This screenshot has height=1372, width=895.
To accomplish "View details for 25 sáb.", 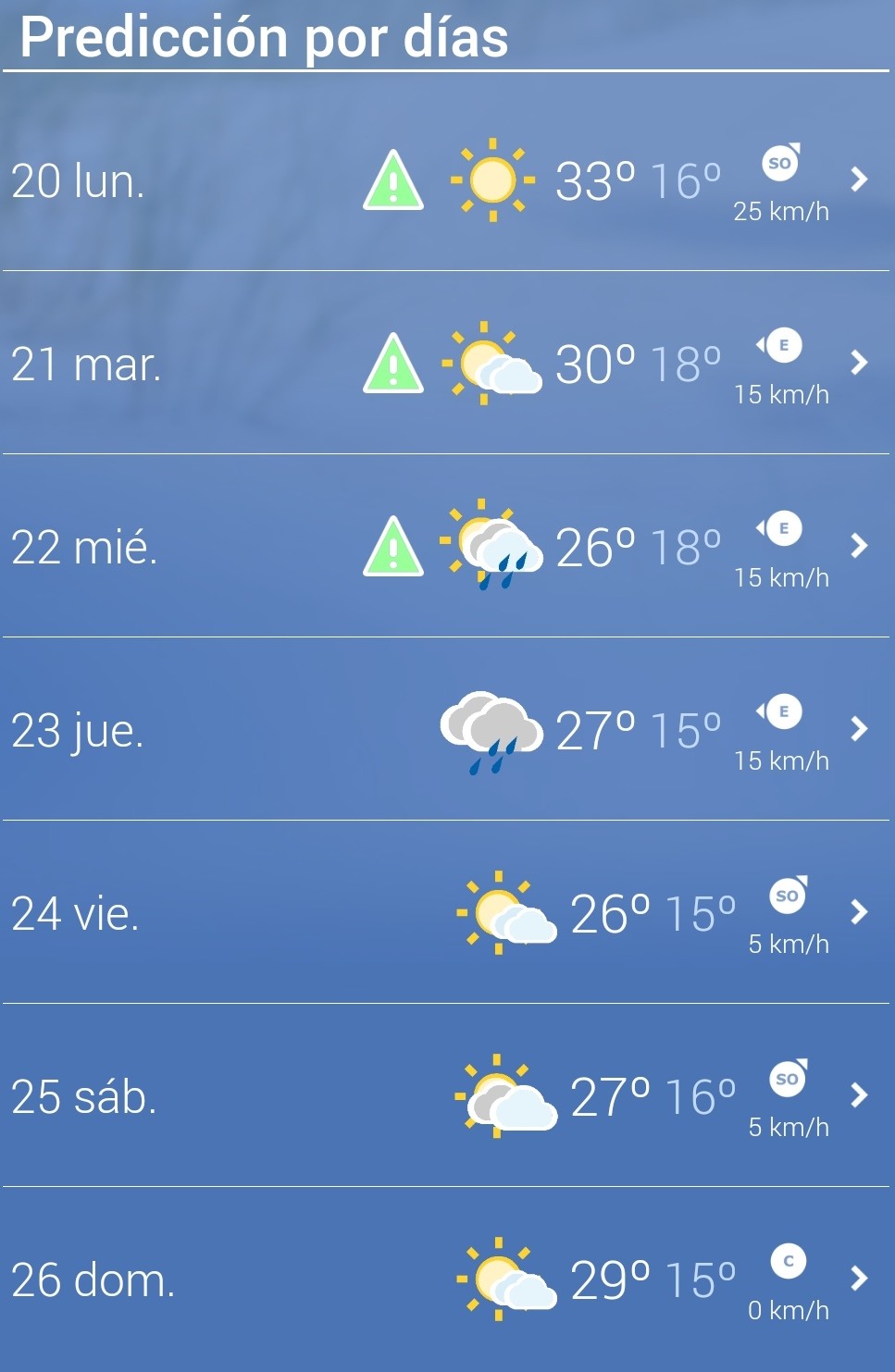I will click(859, 1095).
